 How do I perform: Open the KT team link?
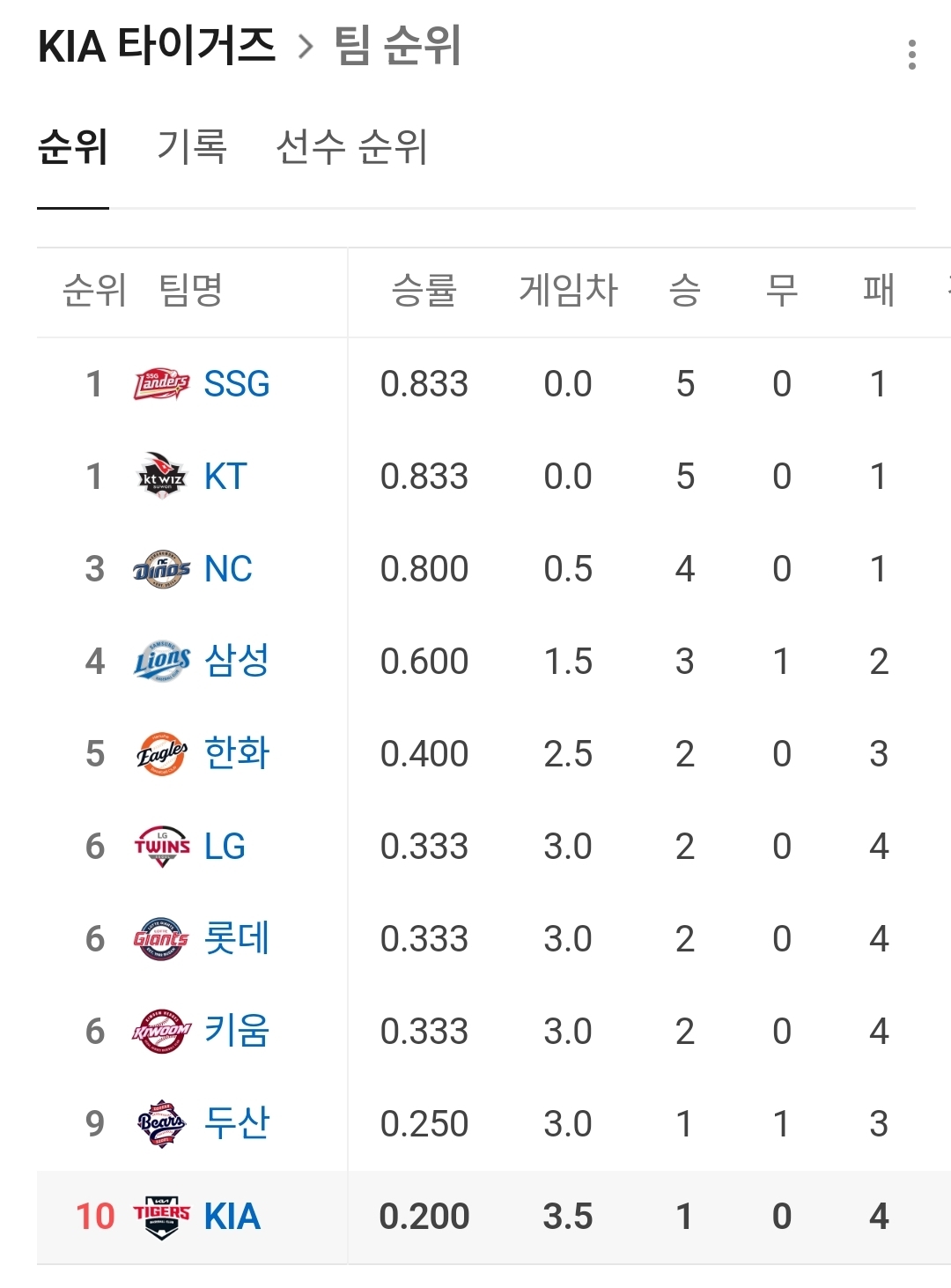coord(225,477)
